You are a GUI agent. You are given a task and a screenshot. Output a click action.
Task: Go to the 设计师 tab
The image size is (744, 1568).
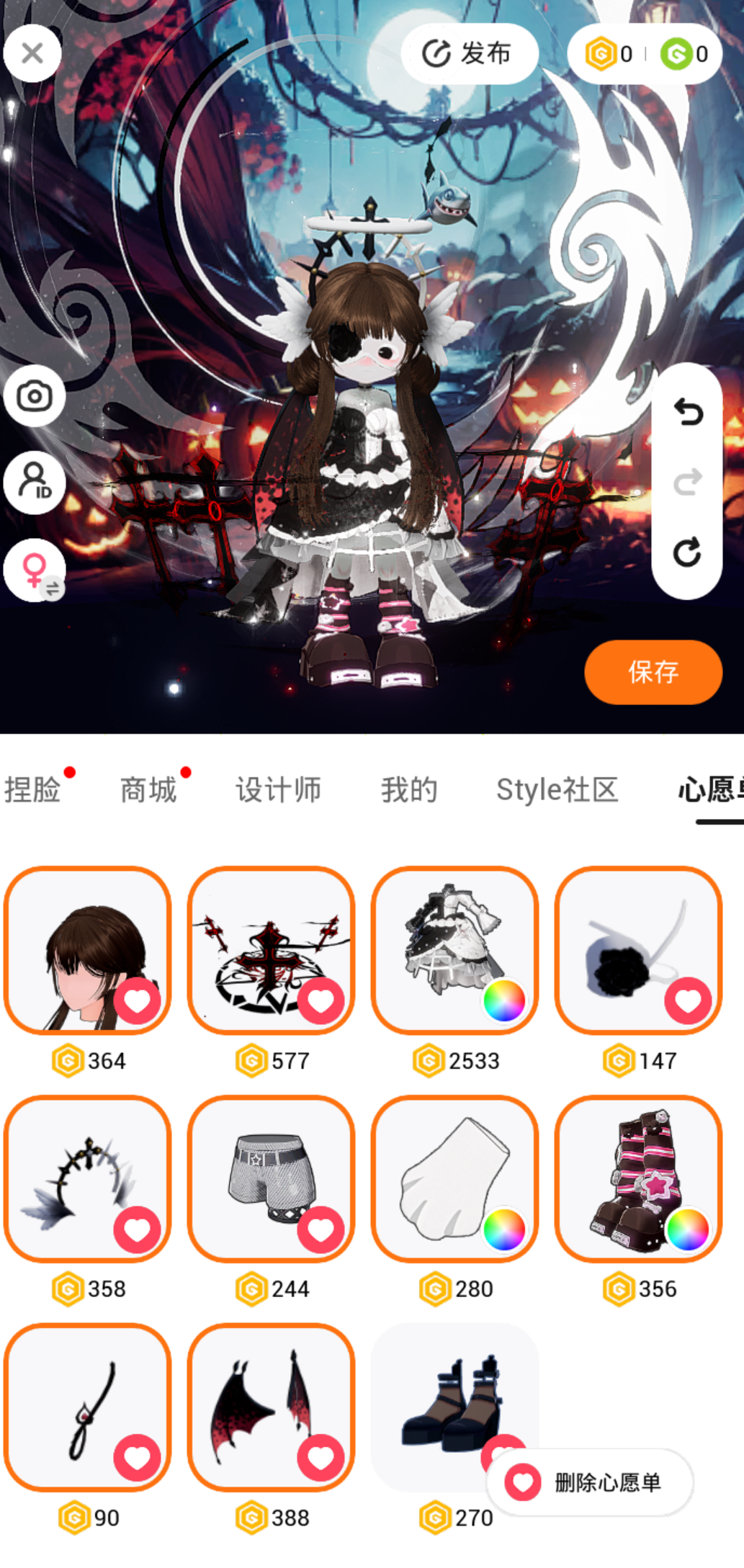pyautogui.click(x=278, y=790)
